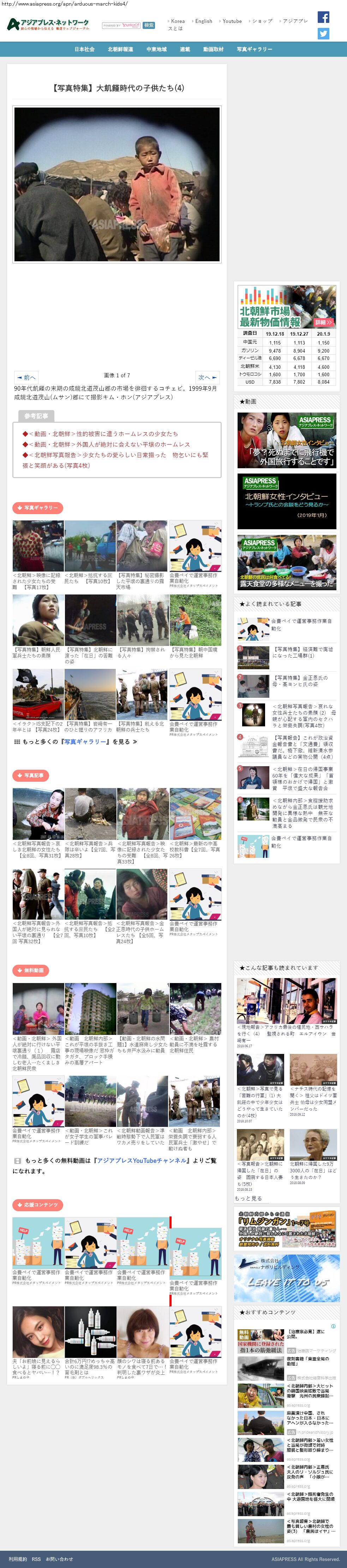Tap the 検索 search button
The width and height of the screenshot is (347, 1568).
point(149,26)
